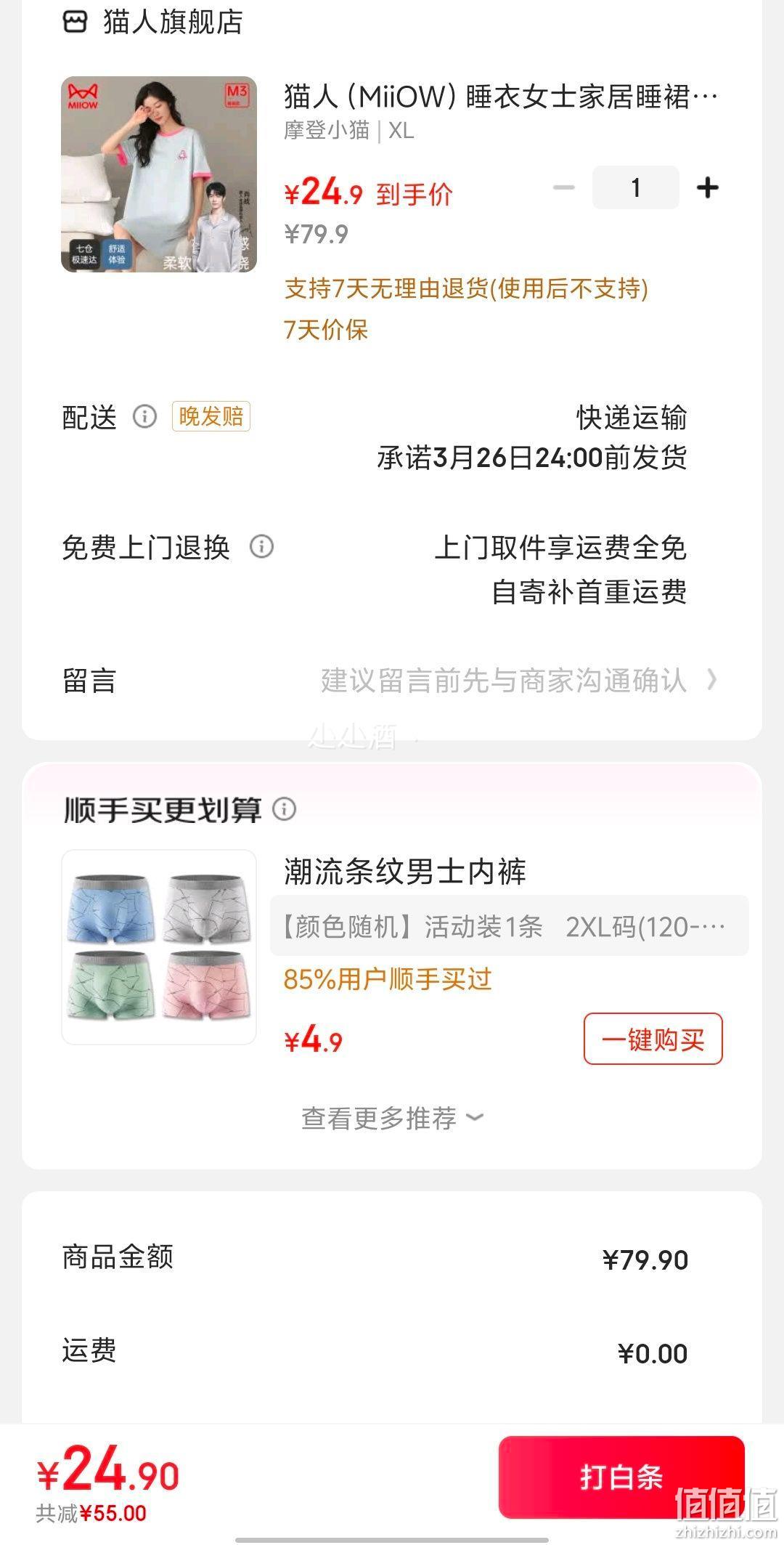Open the 潮流条纹男士内裤 product image

159,947
